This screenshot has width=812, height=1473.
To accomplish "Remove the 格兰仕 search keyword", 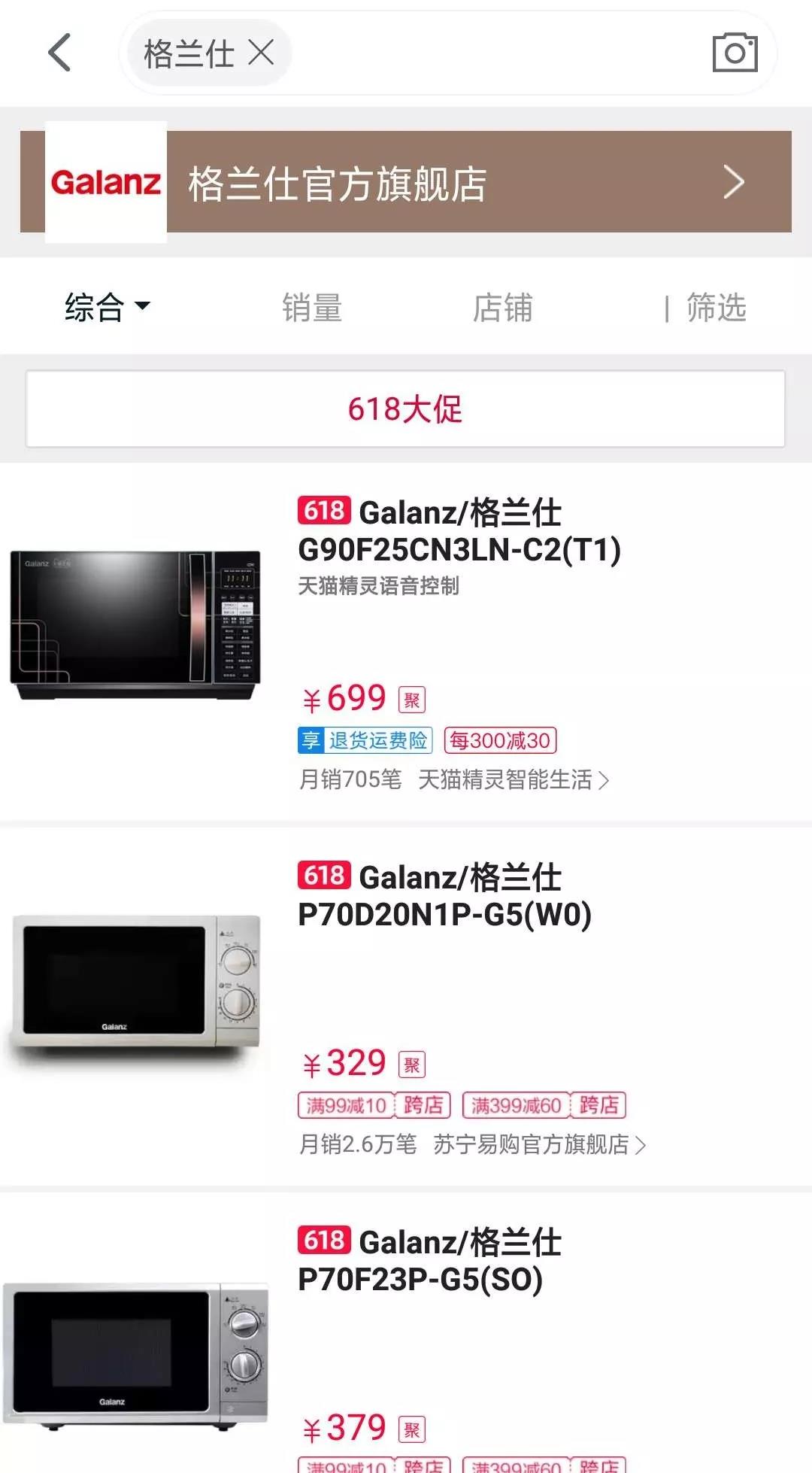I will coord(261,53).
